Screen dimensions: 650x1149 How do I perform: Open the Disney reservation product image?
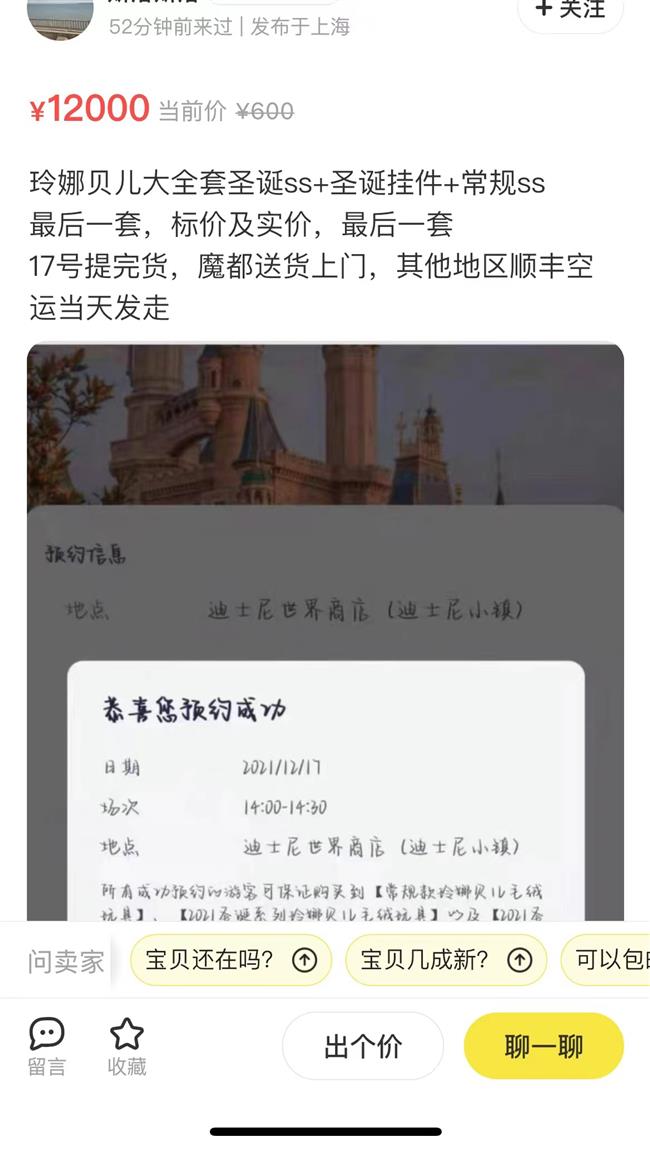coord(325,632)
